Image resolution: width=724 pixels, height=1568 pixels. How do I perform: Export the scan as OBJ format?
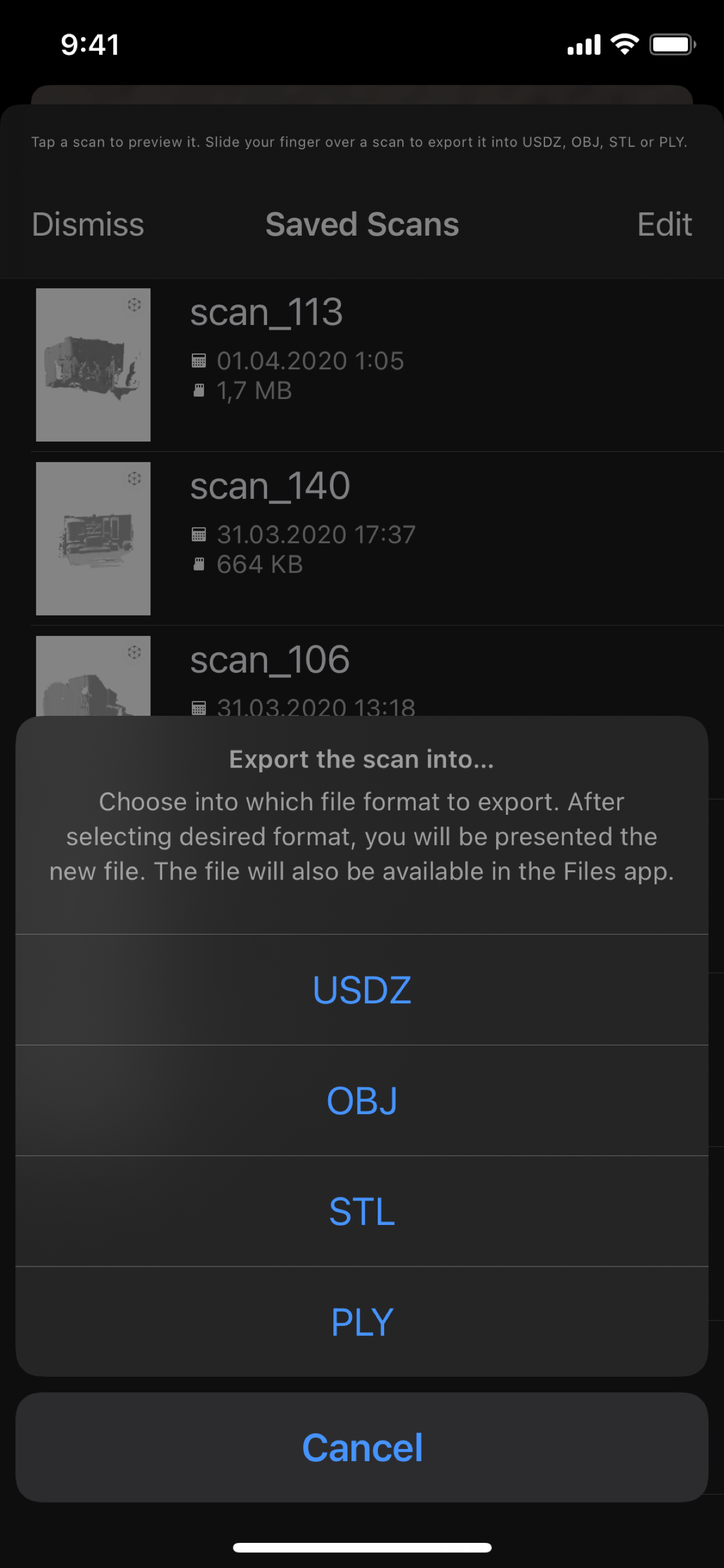(362, 1100)
